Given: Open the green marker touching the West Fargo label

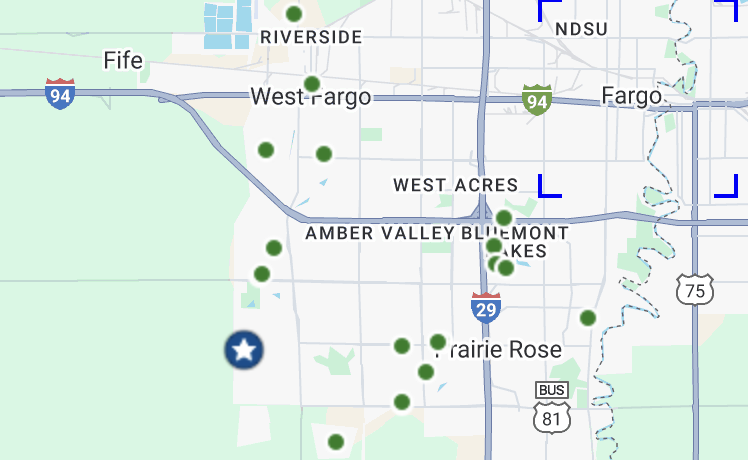Looking at the screenshot, I should pyautogui.click(x=312, y=84).
